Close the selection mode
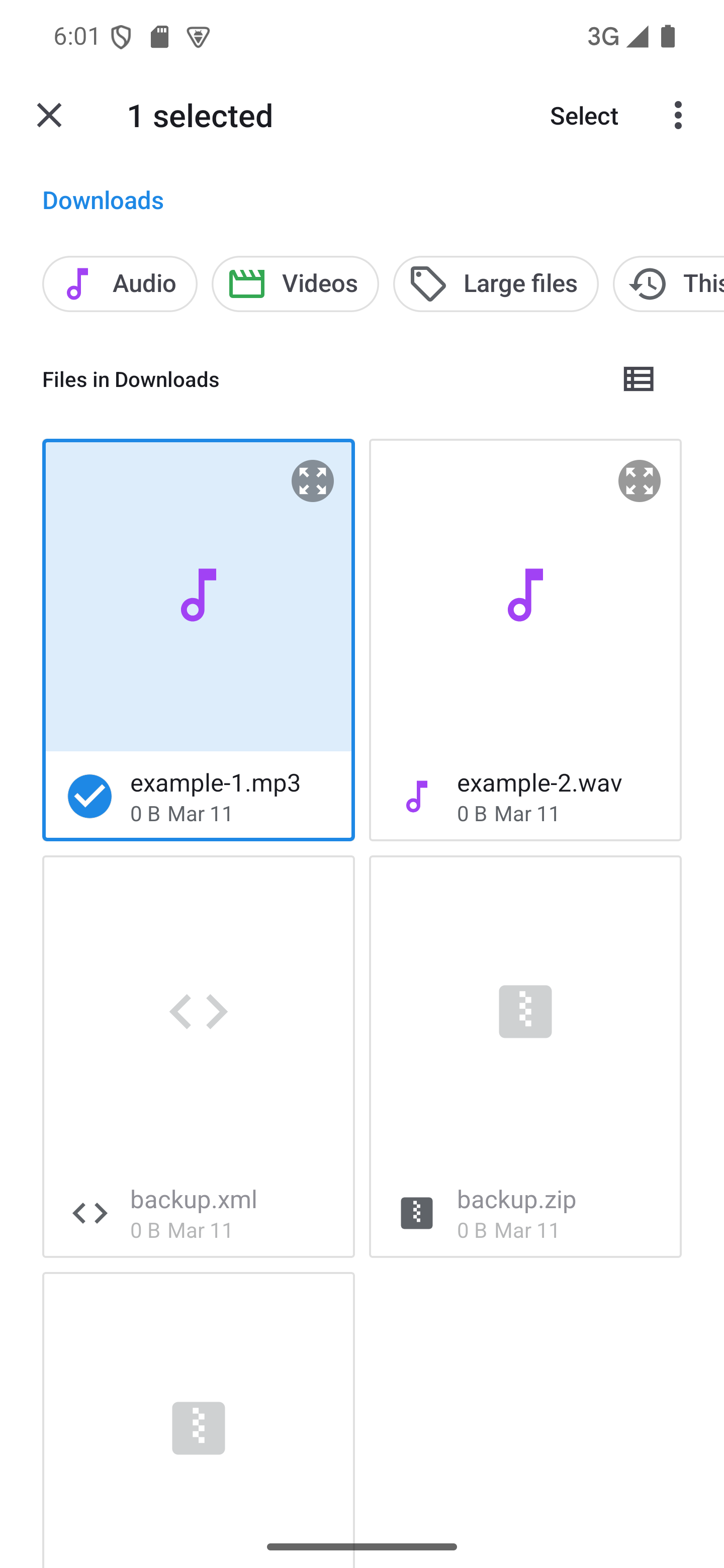This screenshot has height=1568, width=724. [49, 115]
